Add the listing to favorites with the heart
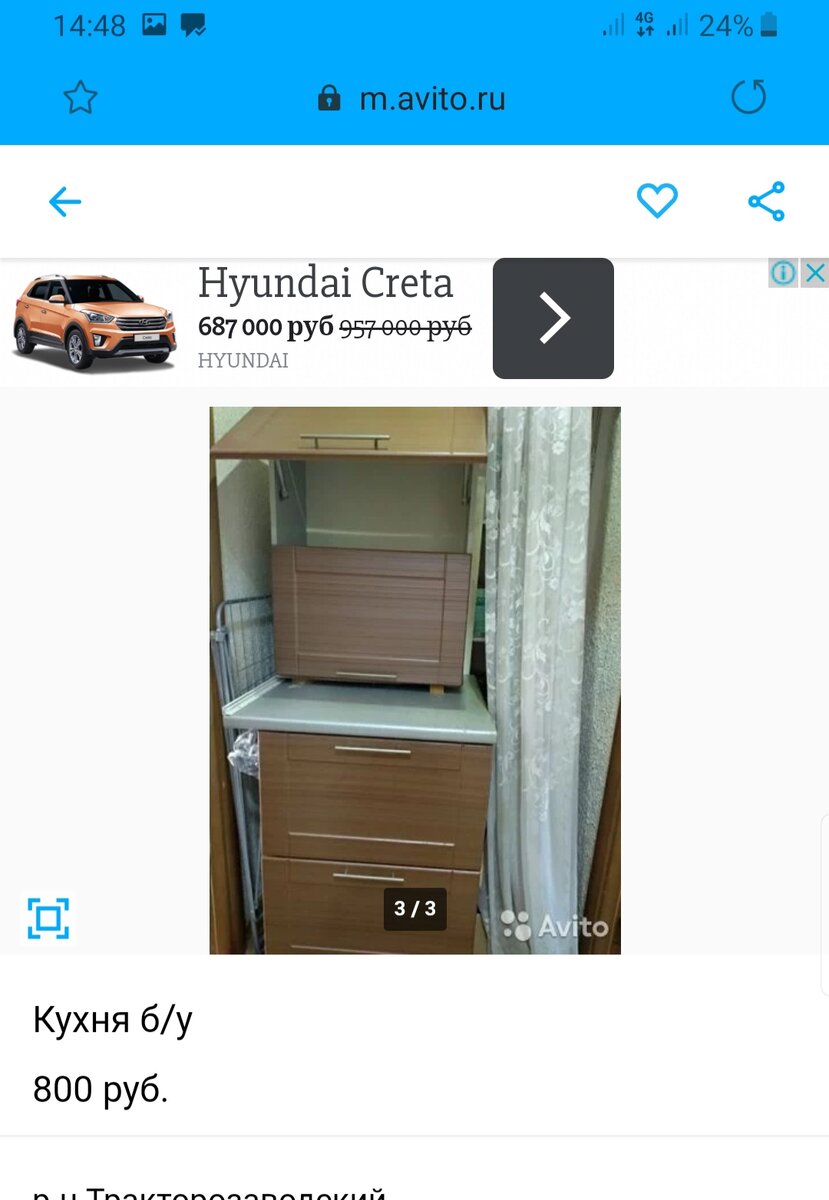Viewport: 829px width, 1200px height. click(657, 200)
